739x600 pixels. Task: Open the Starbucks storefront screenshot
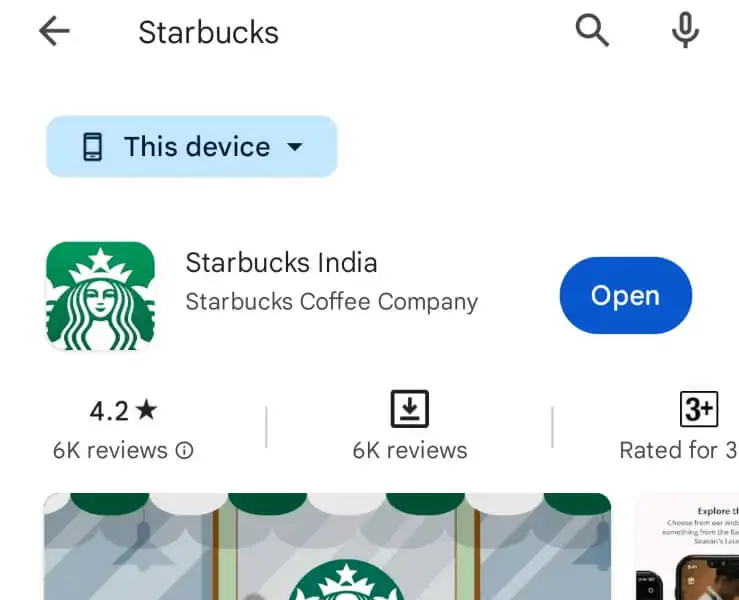(x=326, y=546)
